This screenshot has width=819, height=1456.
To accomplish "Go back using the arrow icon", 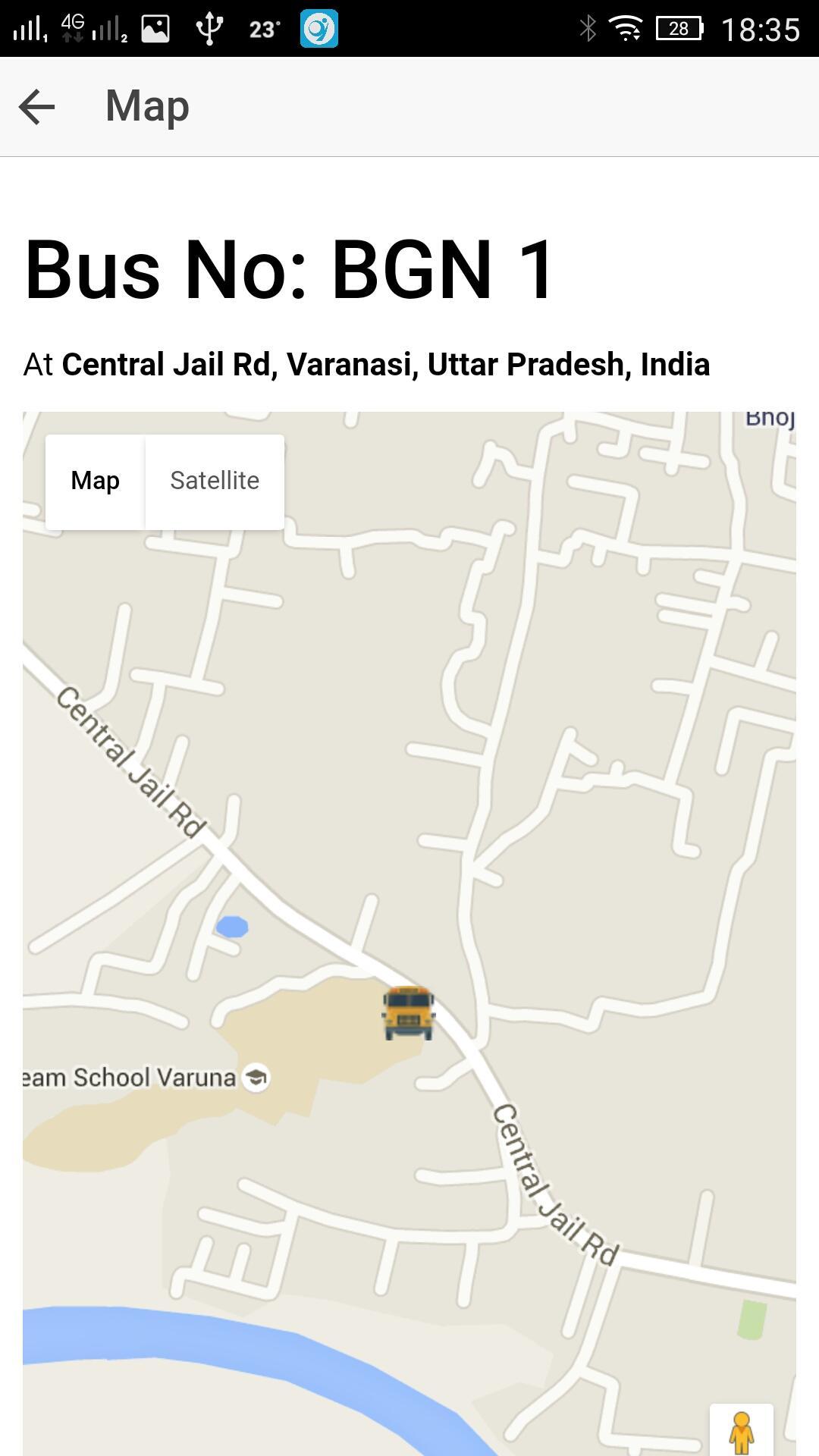I will pos(36,106).
